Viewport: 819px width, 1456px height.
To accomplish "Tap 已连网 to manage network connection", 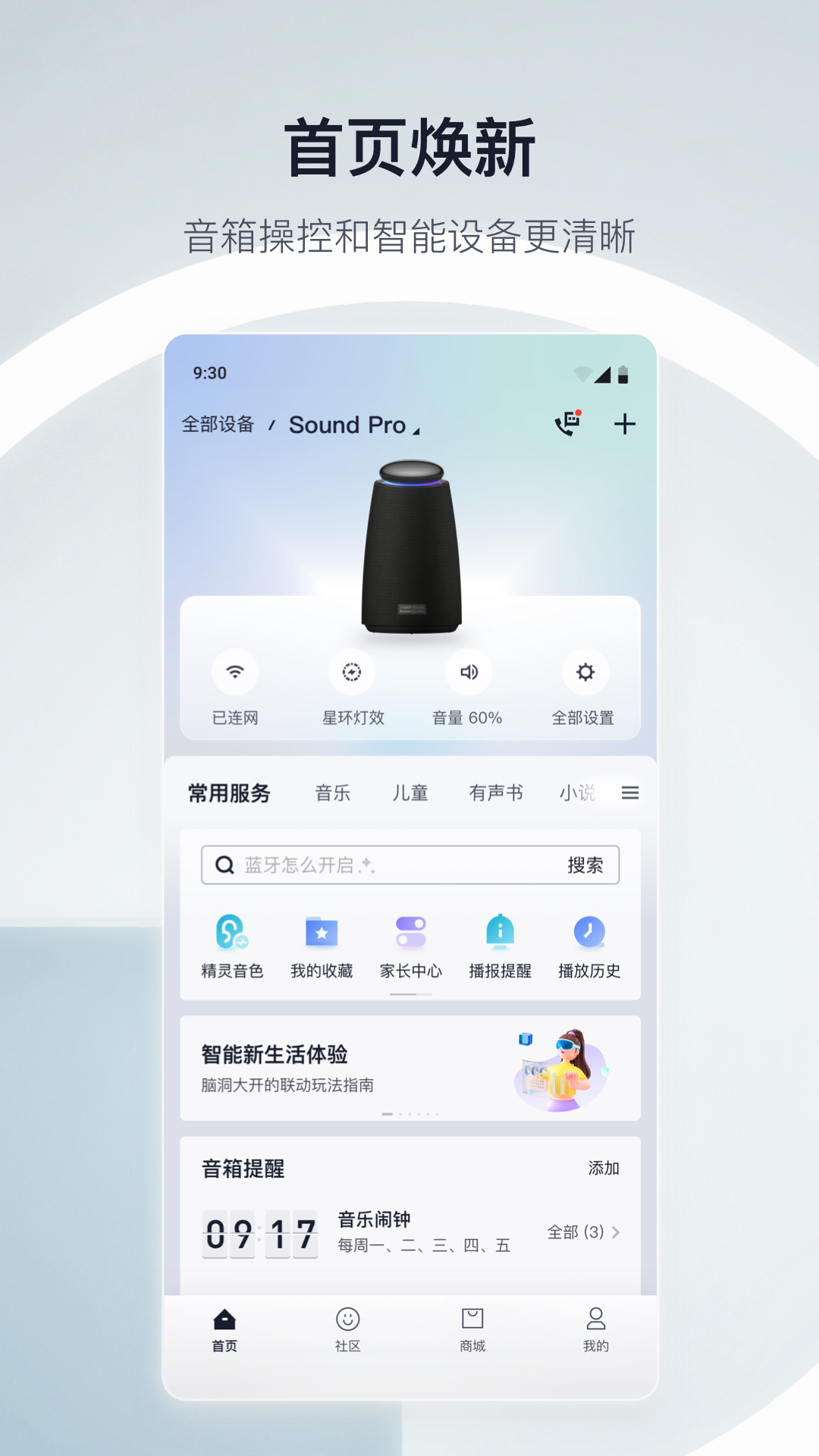I will tap(234, 686).
